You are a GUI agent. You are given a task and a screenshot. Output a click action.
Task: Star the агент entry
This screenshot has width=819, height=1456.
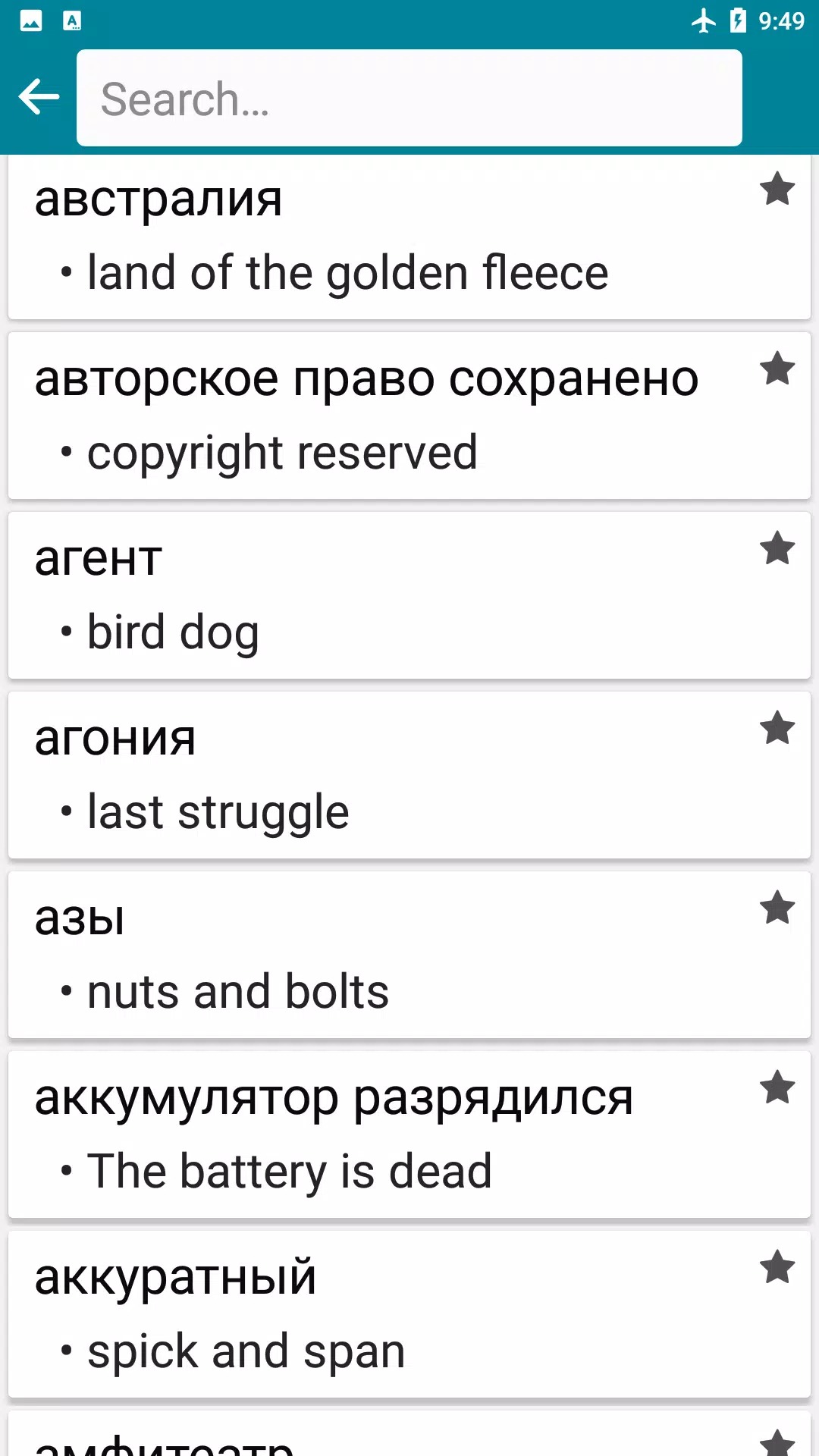[x=777, y=549]
